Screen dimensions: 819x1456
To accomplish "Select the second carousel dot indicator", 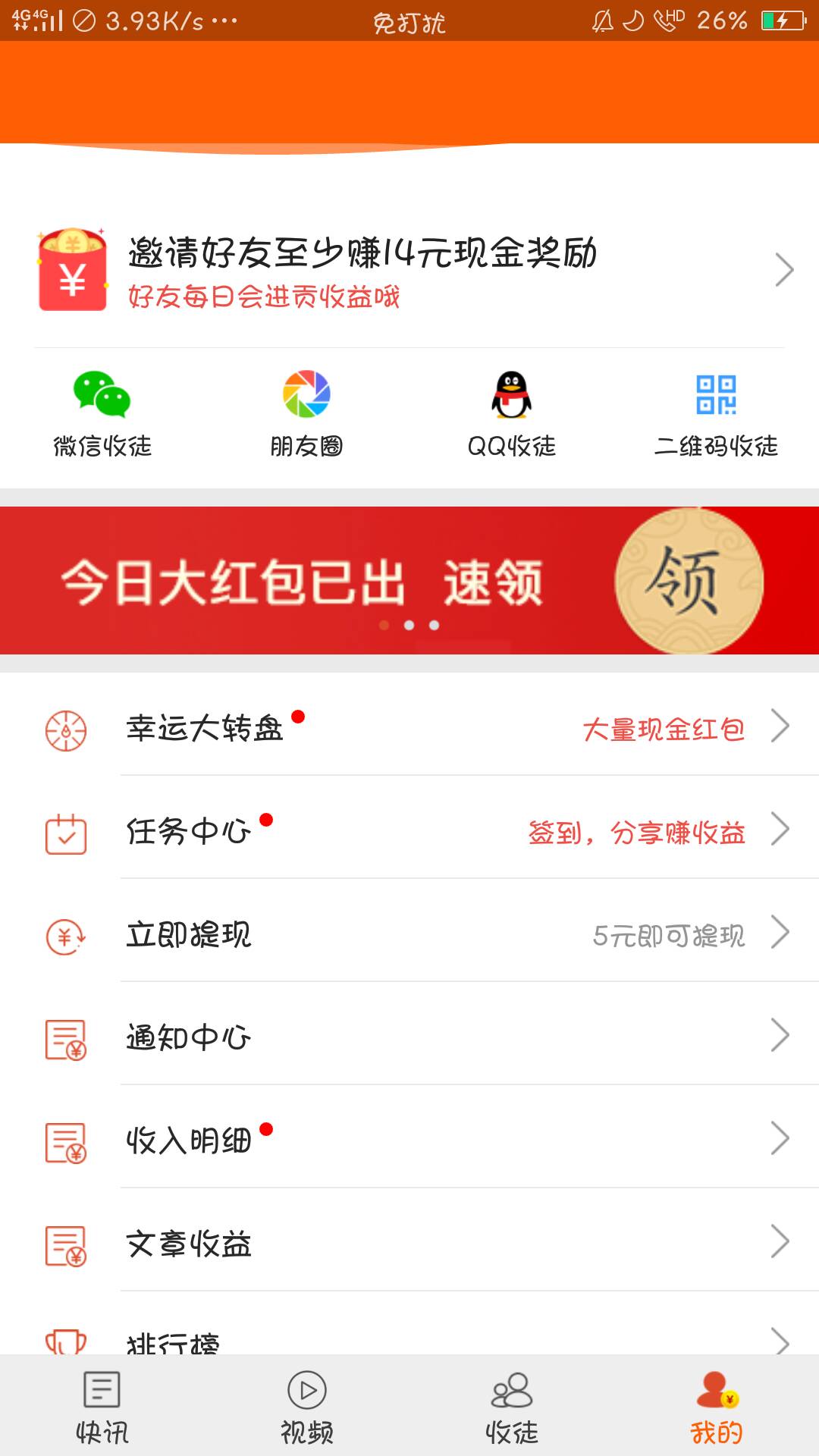I will point(409,626).
